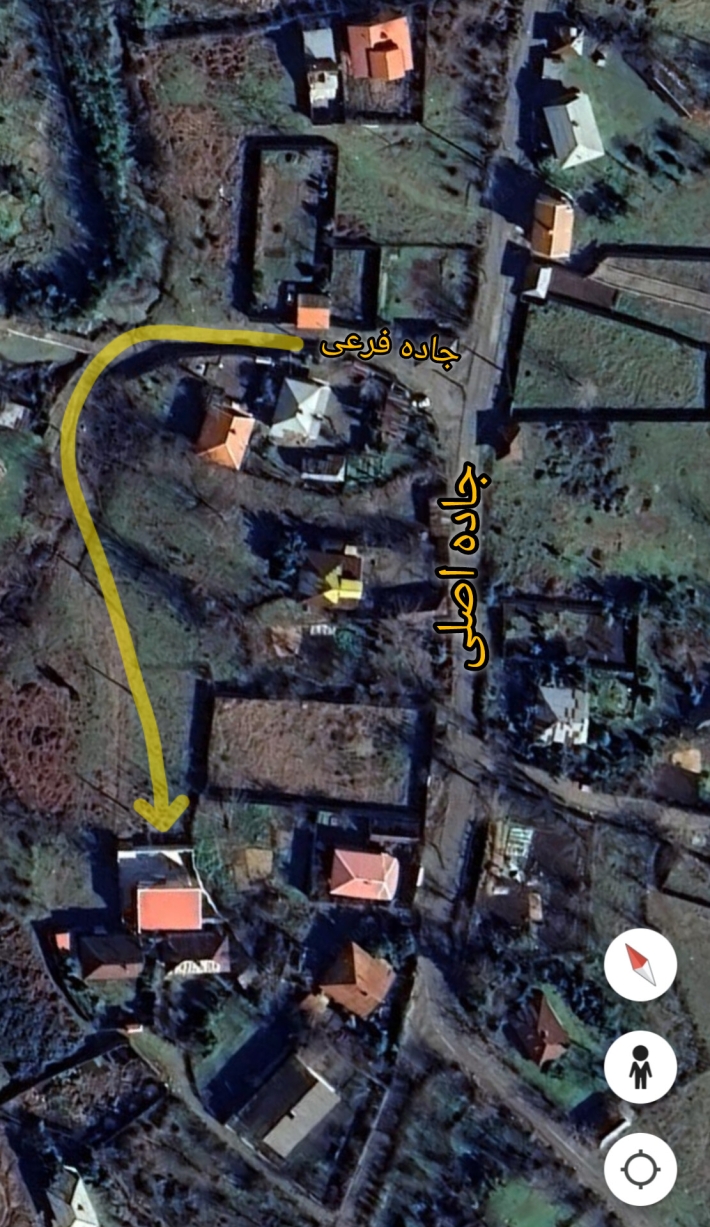Center the map on my location
This screenshot has height=1227, width=710.
(x=640, y=1169)
